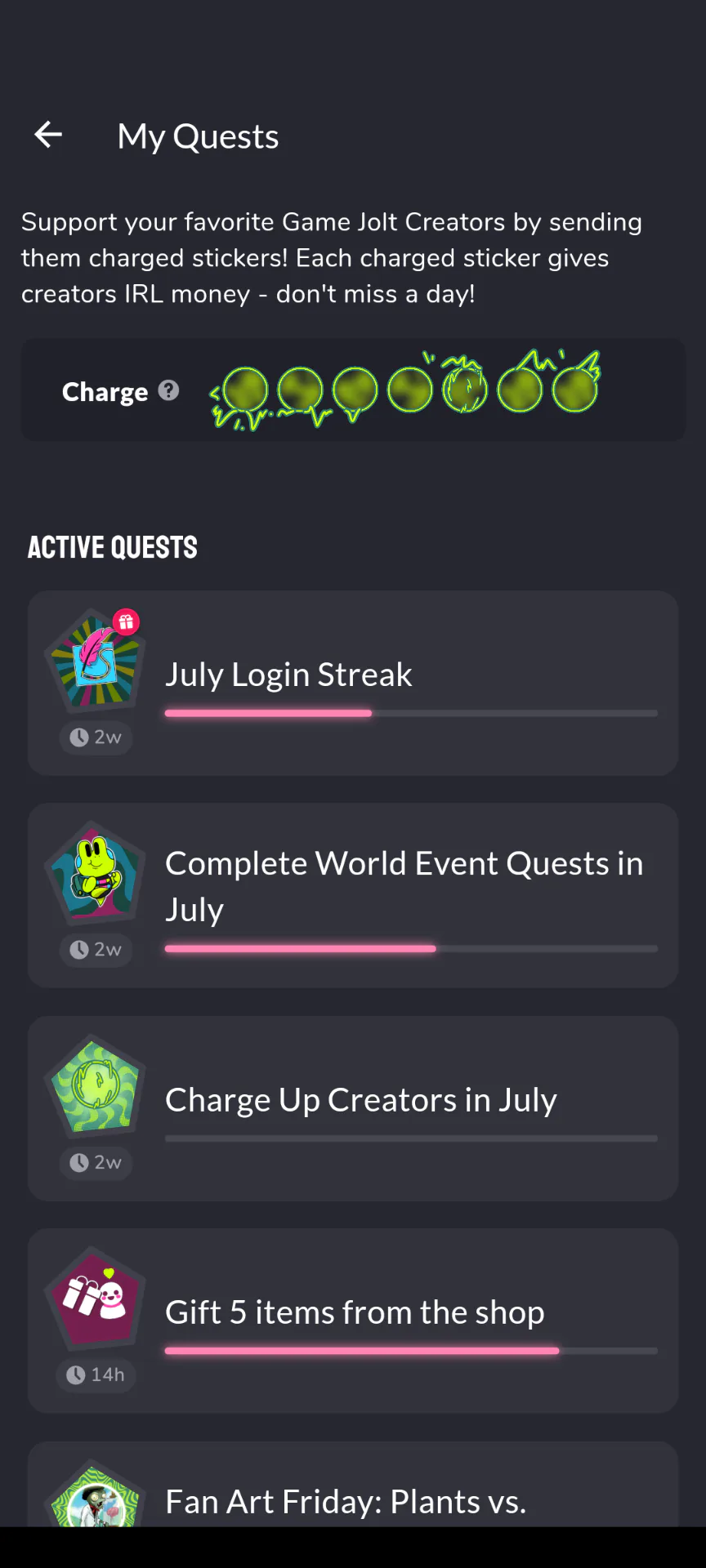View Charge Up Creators in July quest
Image resolution: width=706 pixels, height=1568 pixels.
tap(353, 1108)
